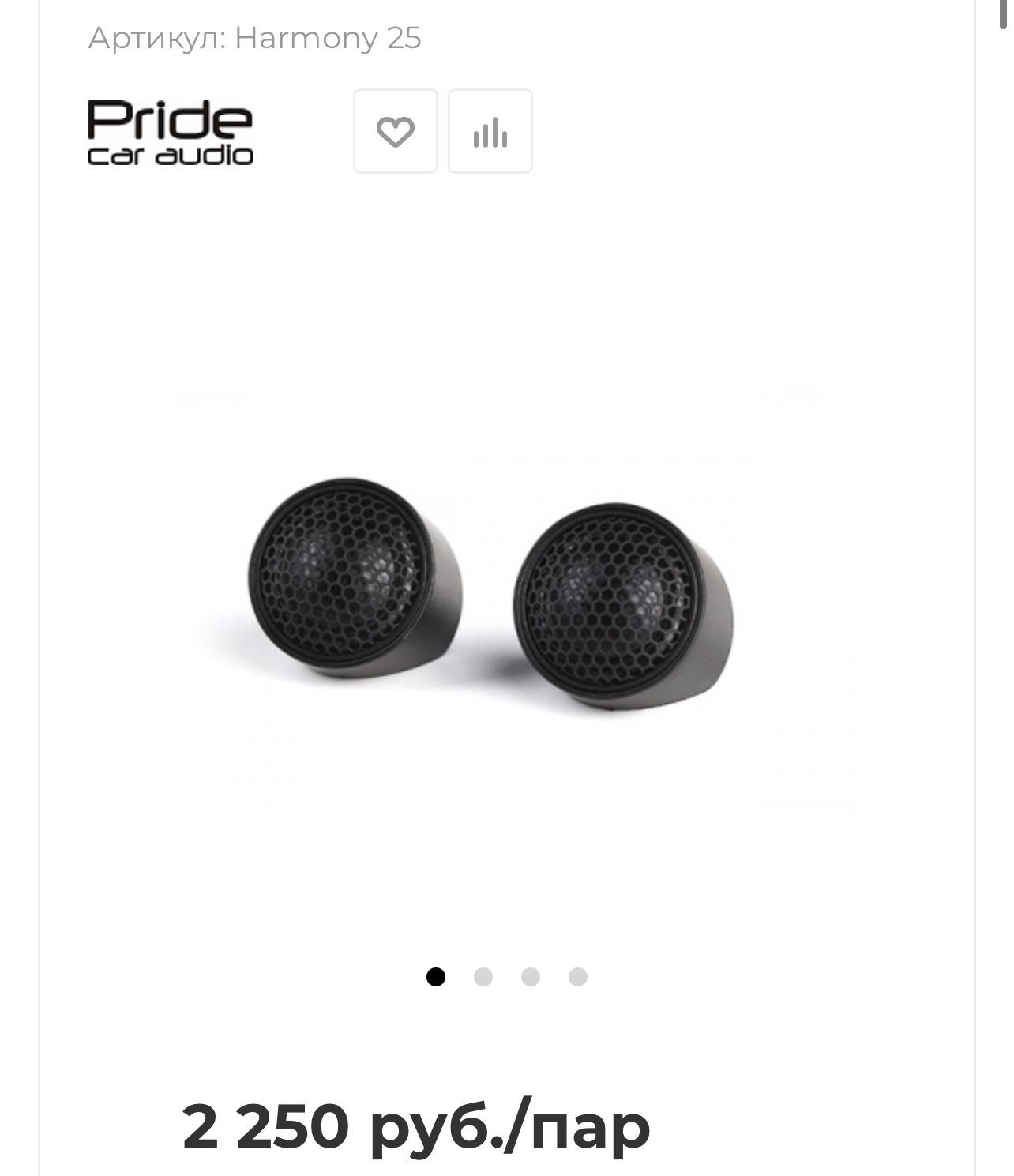Jump to the second product photo dot
Screen dimensions: 1014x1176
pyautogui.click(x=483, y=977)
